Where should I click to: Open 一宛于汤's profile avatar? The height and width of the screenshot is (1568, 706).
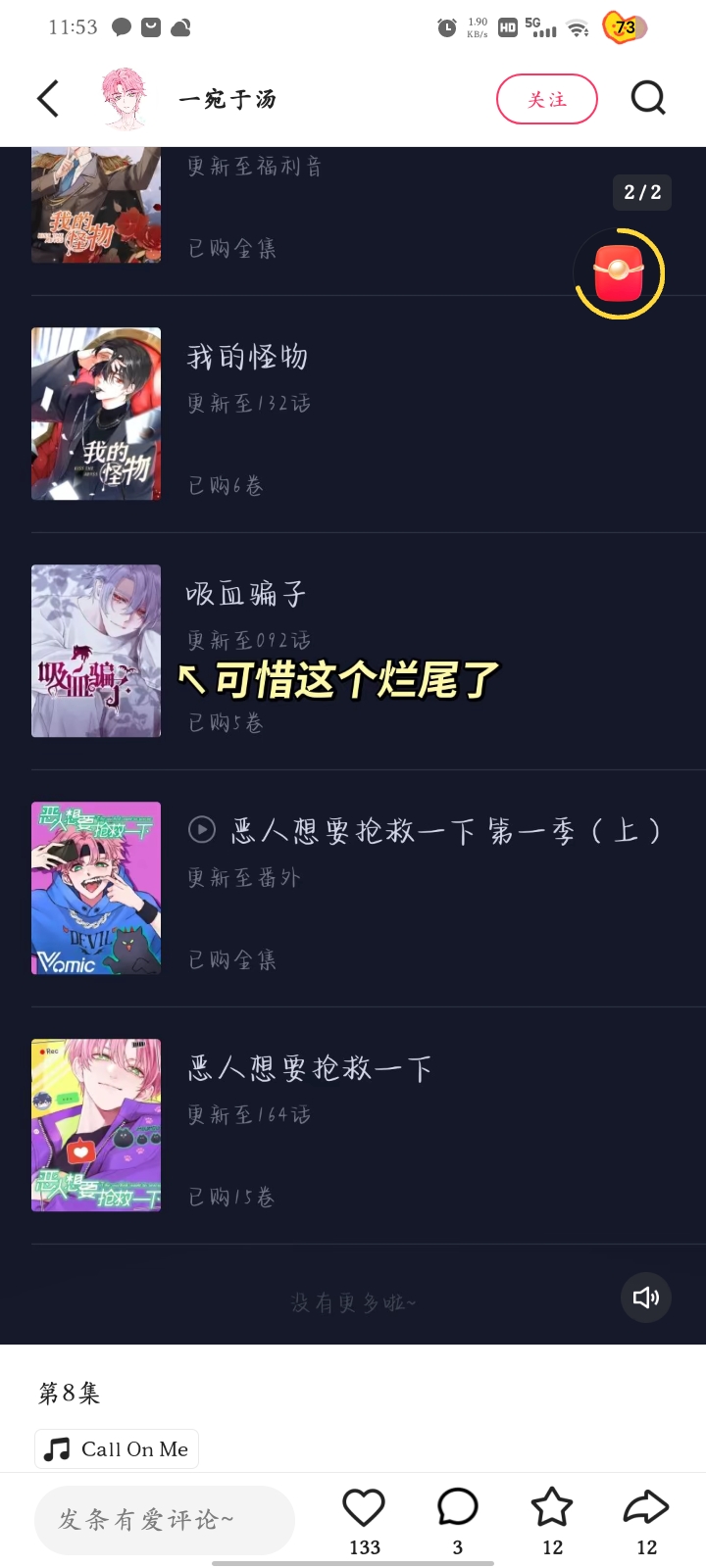[x=125, y=99]
